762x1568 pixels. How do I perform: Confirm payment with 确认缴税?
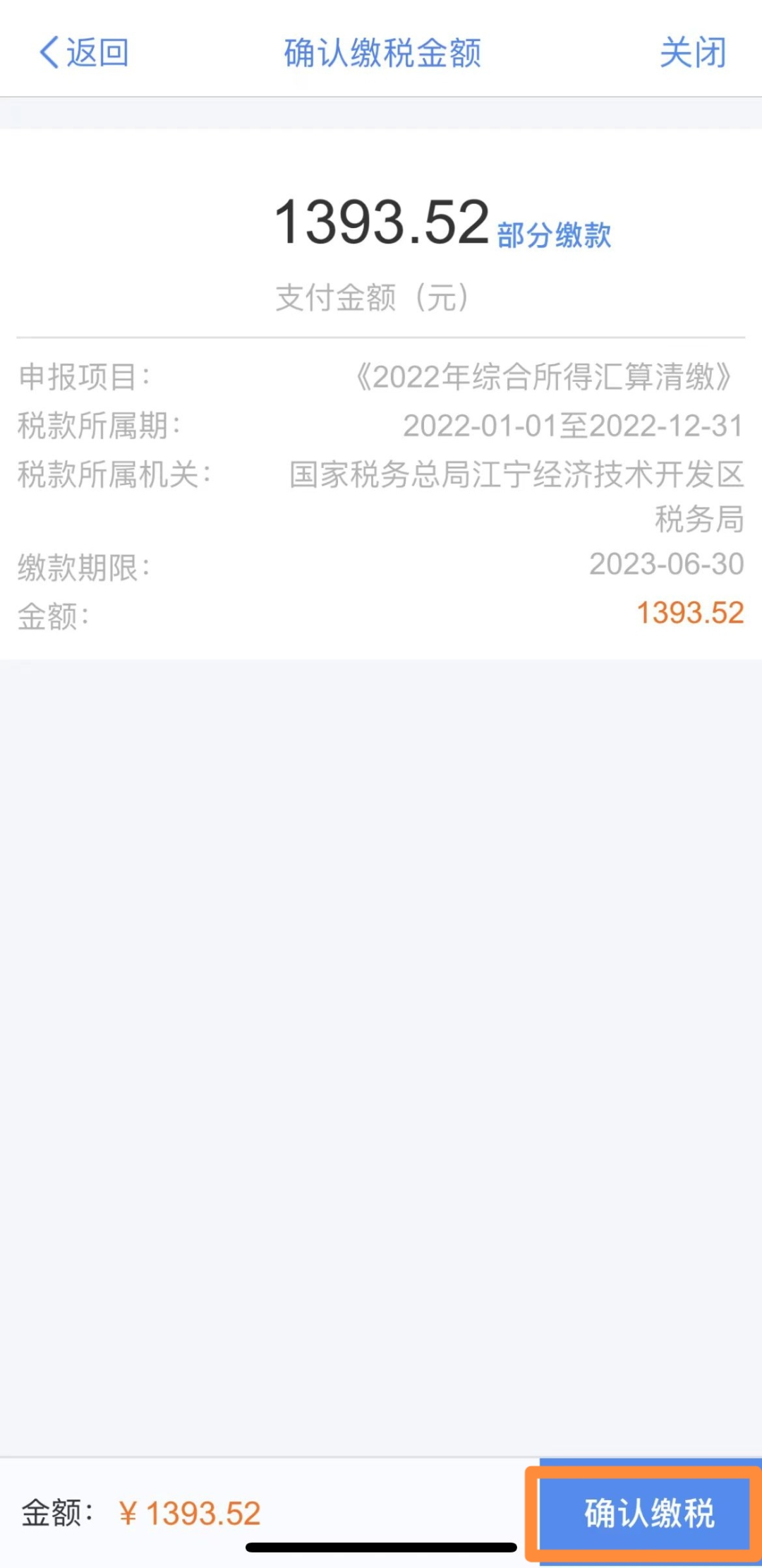tap(648, 1512)
